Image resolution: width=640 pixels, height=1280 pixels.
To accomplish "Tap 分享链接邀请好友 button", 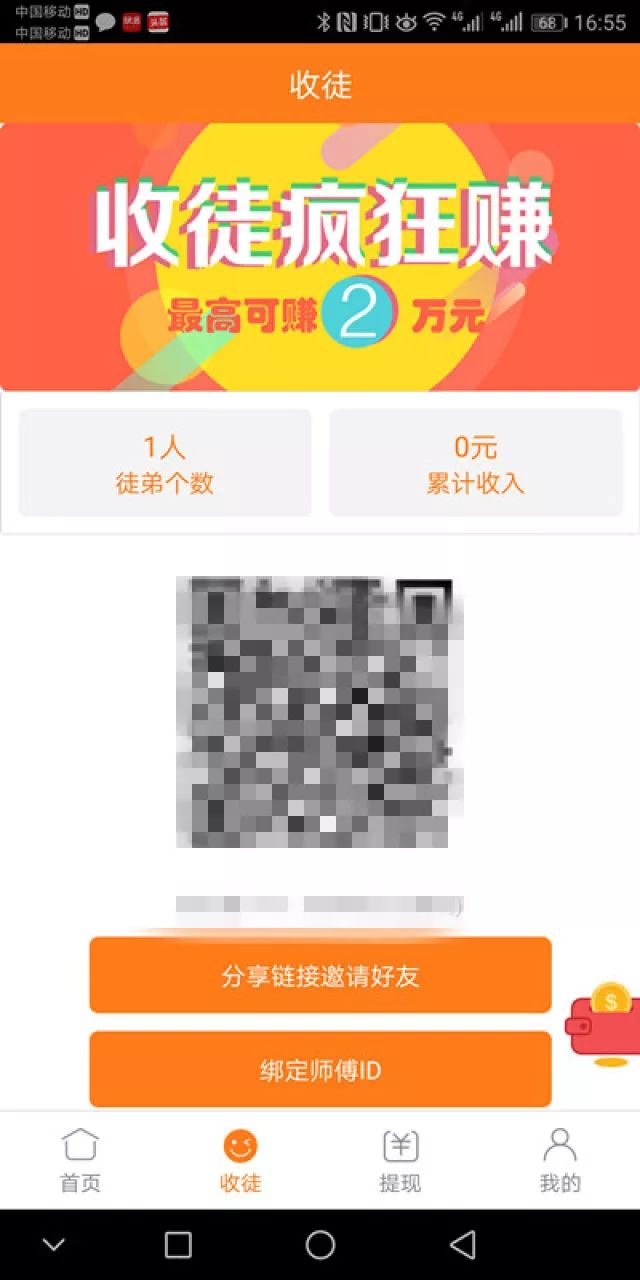I will tap(320, 975).
